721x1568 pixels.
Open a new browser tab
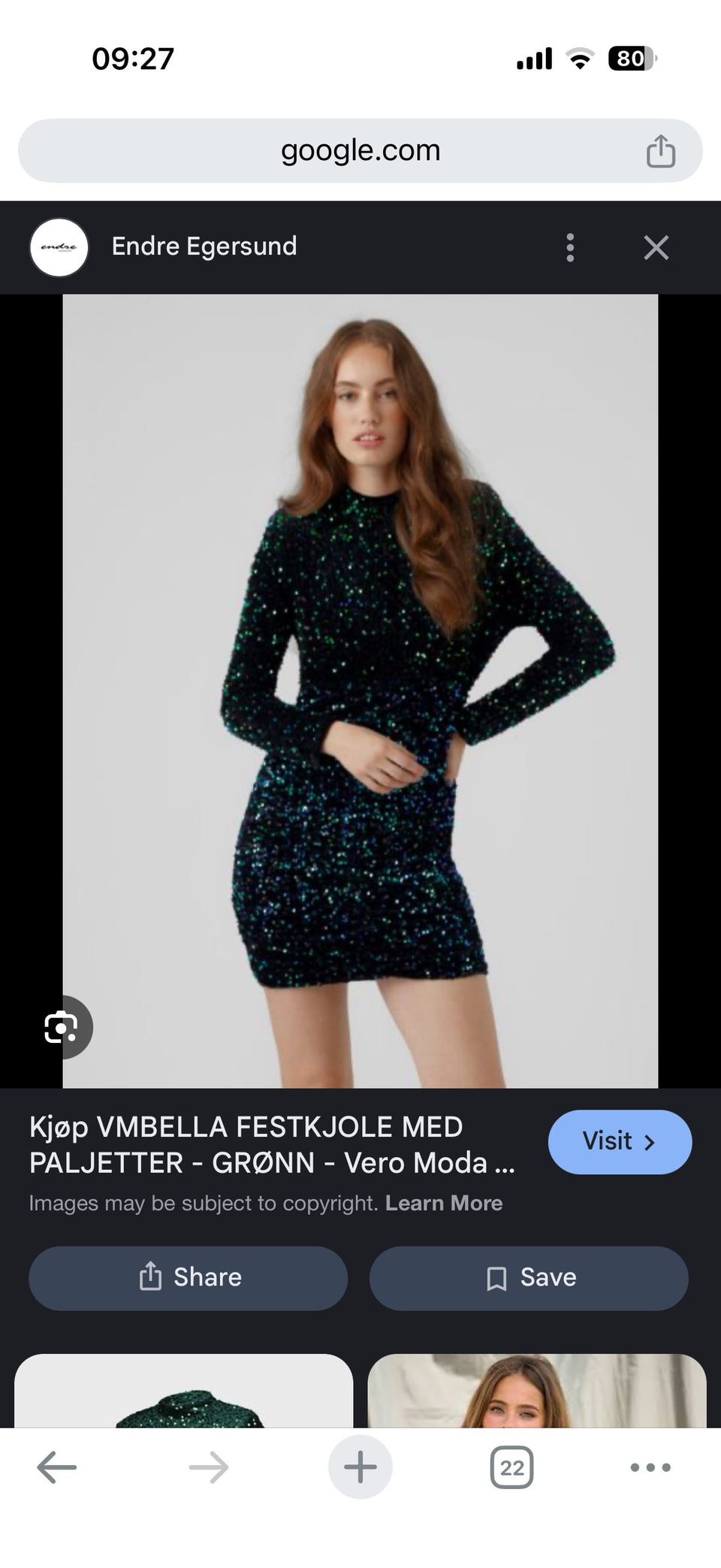[360, 1467]
